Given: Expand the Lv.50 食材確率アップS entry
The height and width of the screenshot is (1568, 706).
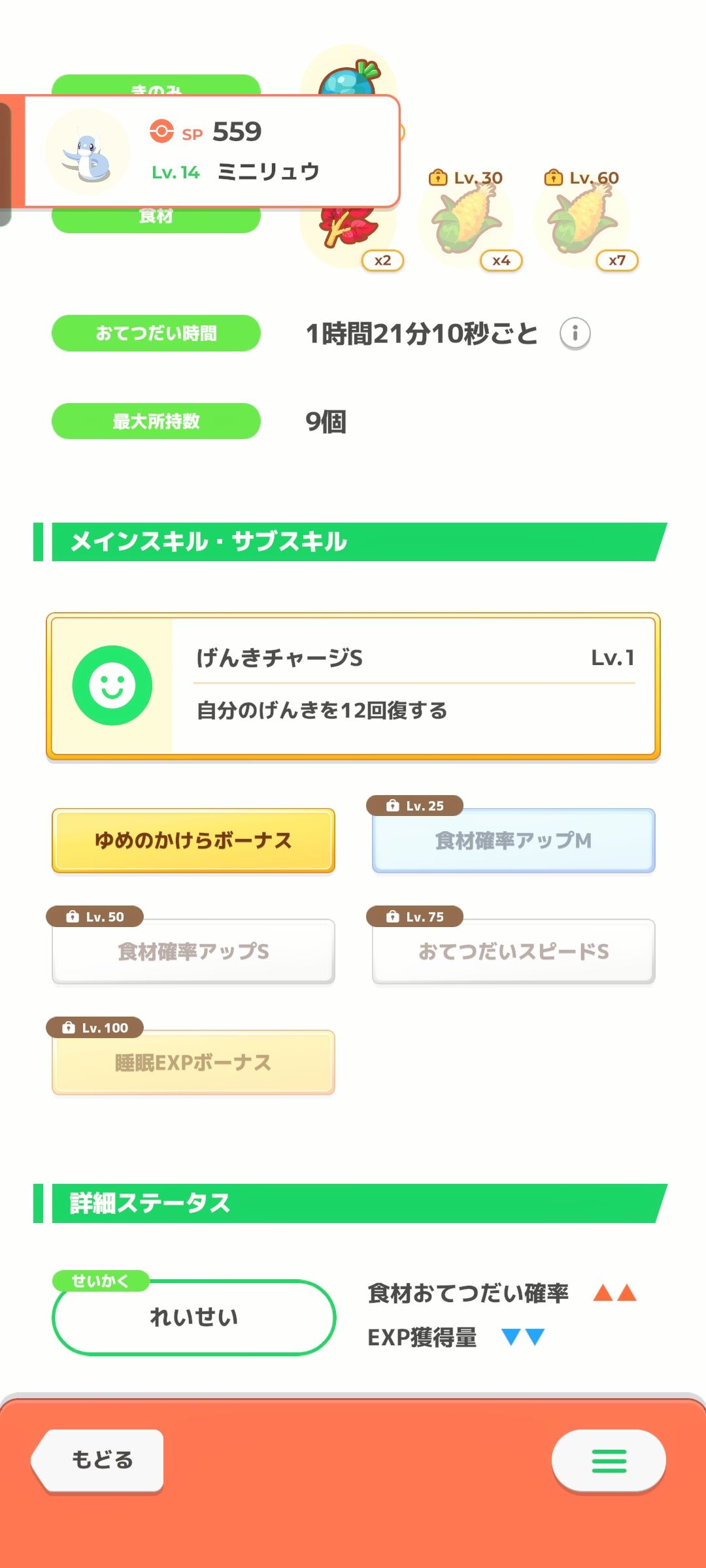Looking at the screenshot, I should (x=193, y=951).
